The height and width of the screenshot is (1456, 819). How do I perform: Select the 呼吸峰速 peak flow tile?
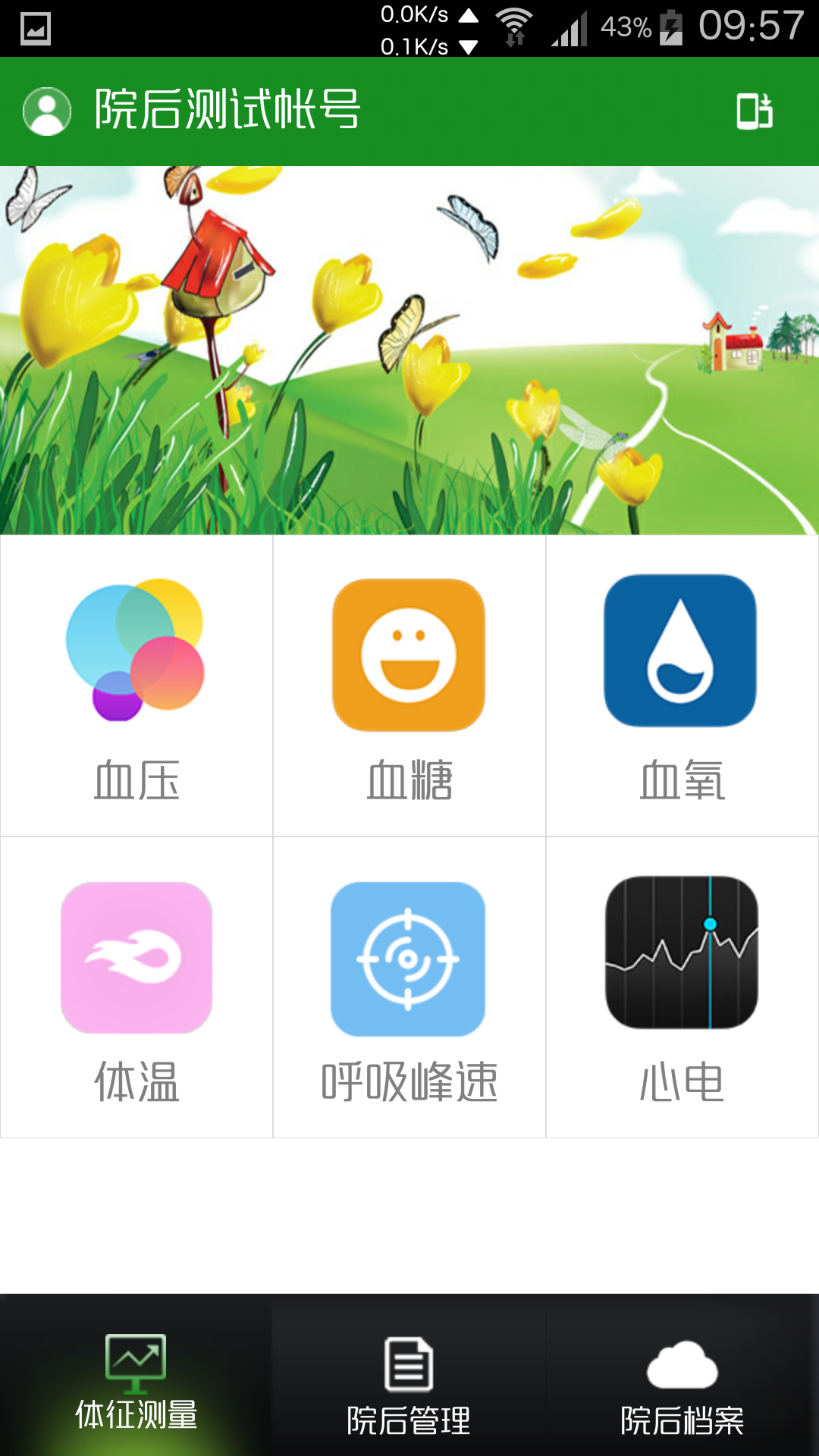409,986
